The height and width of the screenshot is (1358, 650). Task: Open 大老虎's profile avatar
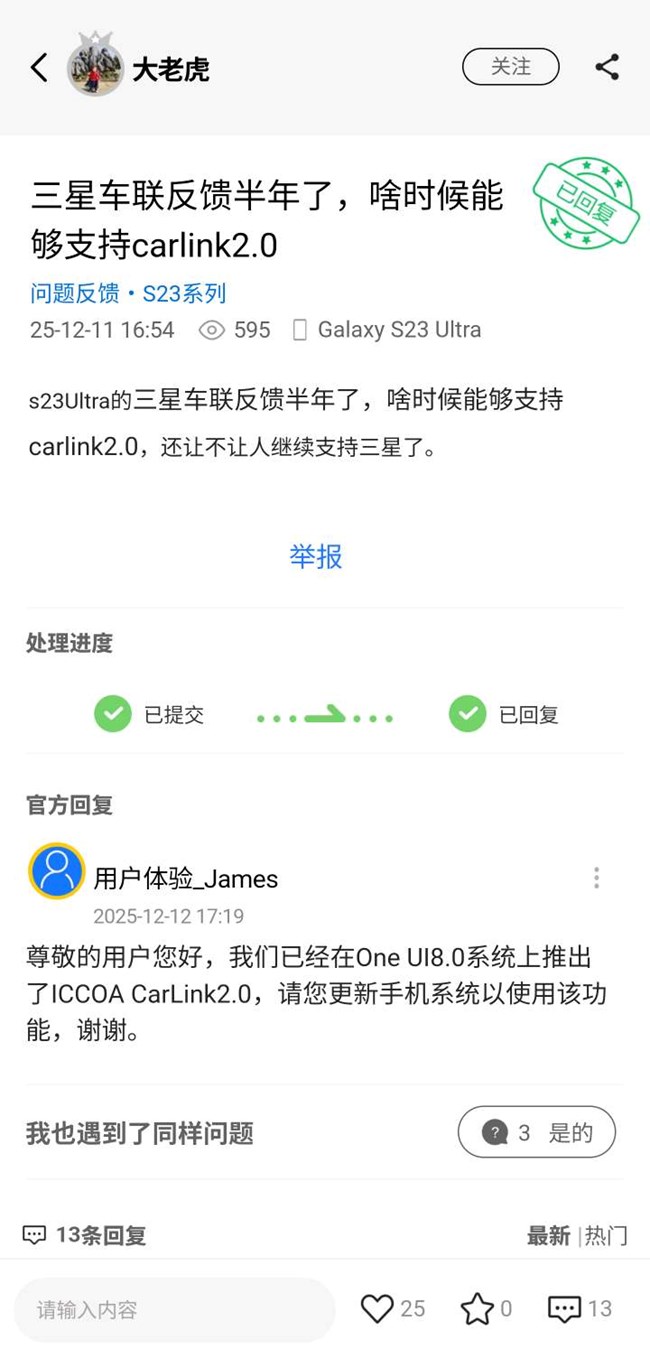coord(96,68)
